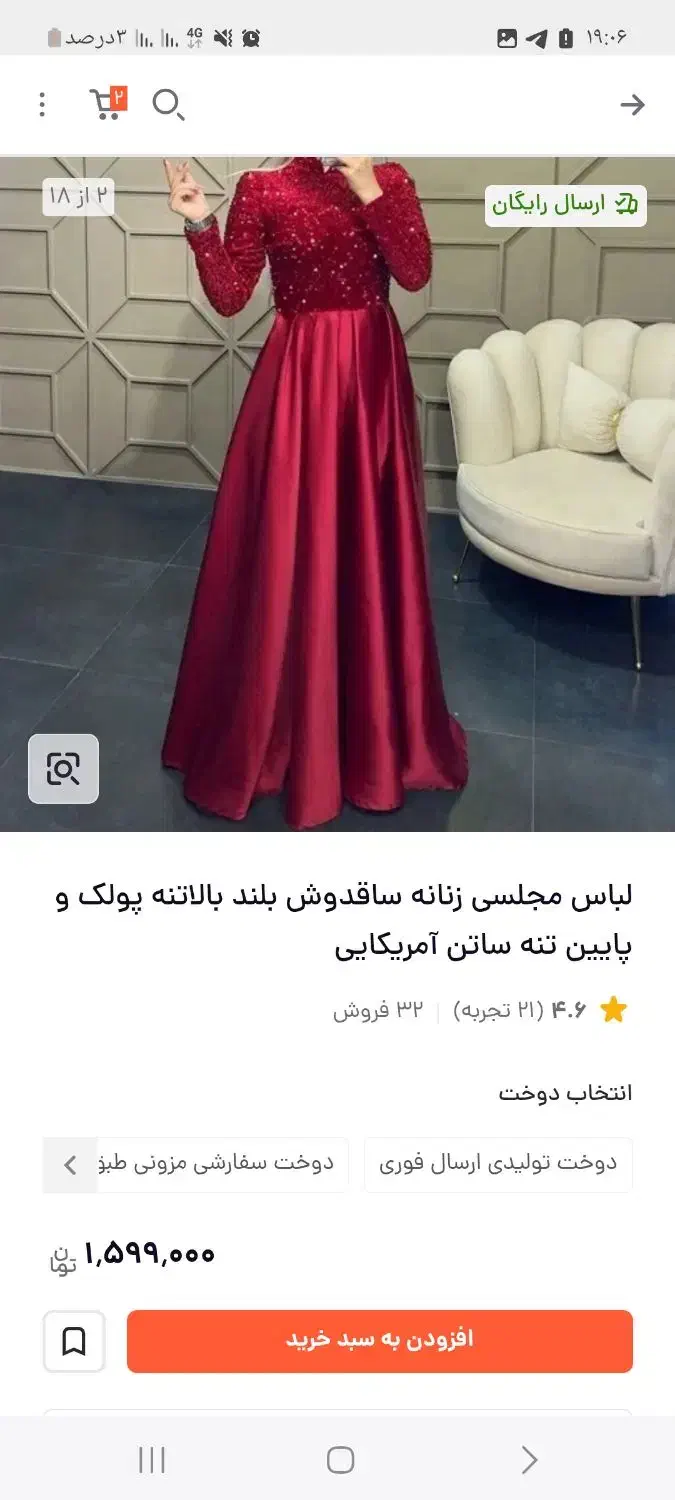Viewport: 675px width, 1500px height.
Task: Bookmark this dress
Action: (x=74, y=1341)
